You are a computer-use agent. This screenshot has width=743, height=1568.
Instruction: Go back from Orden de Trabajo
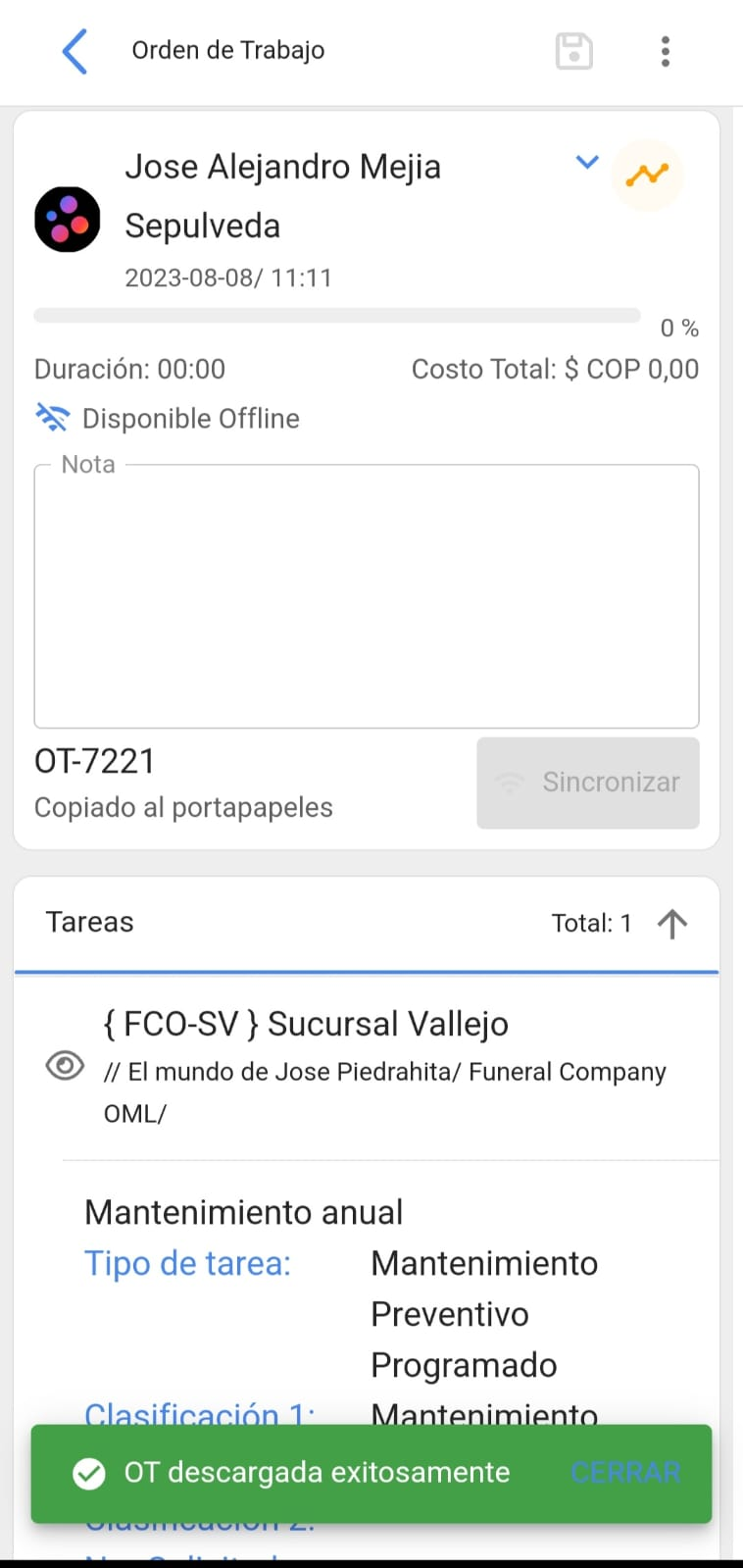pyautogui.click(x=74, y=51)
